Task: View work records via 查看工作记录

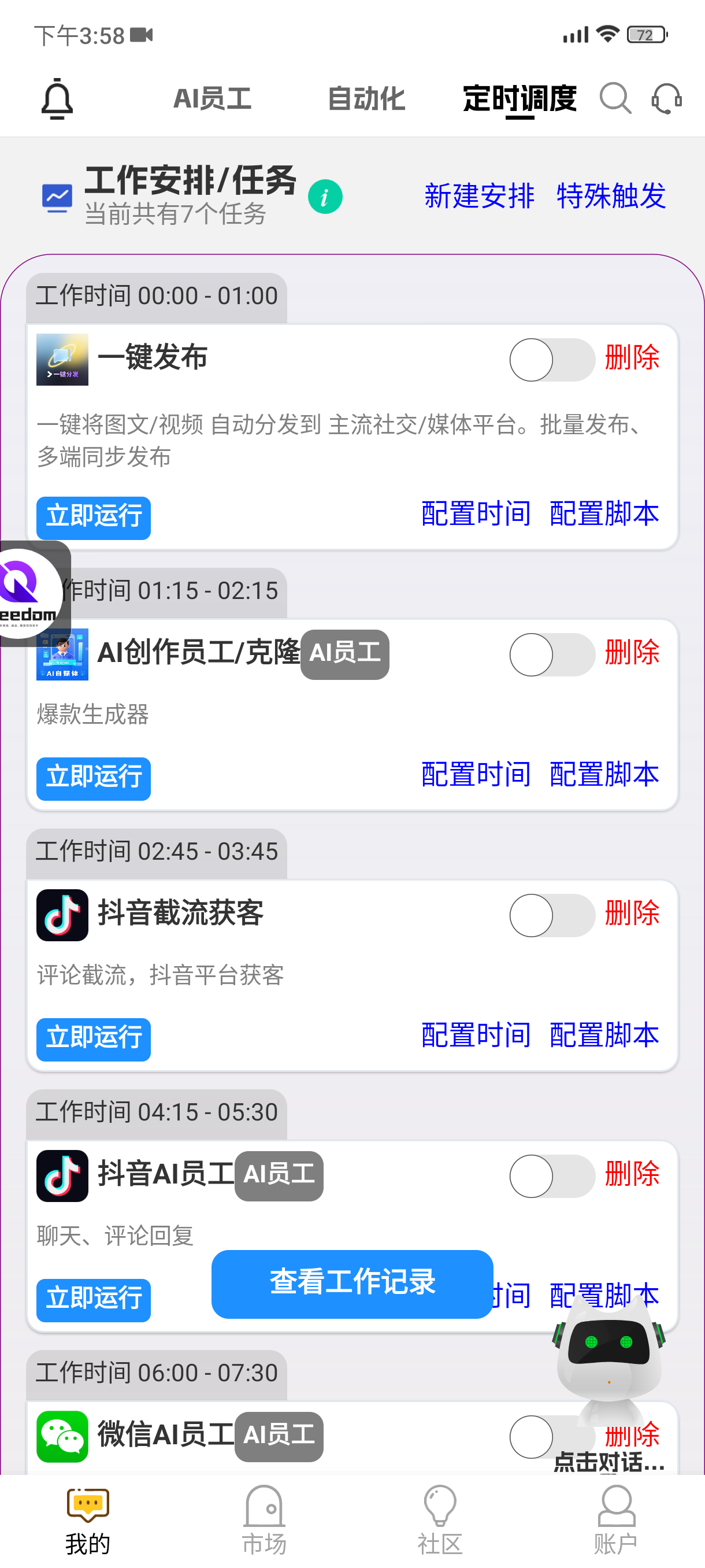Action: click(351, 1283)
